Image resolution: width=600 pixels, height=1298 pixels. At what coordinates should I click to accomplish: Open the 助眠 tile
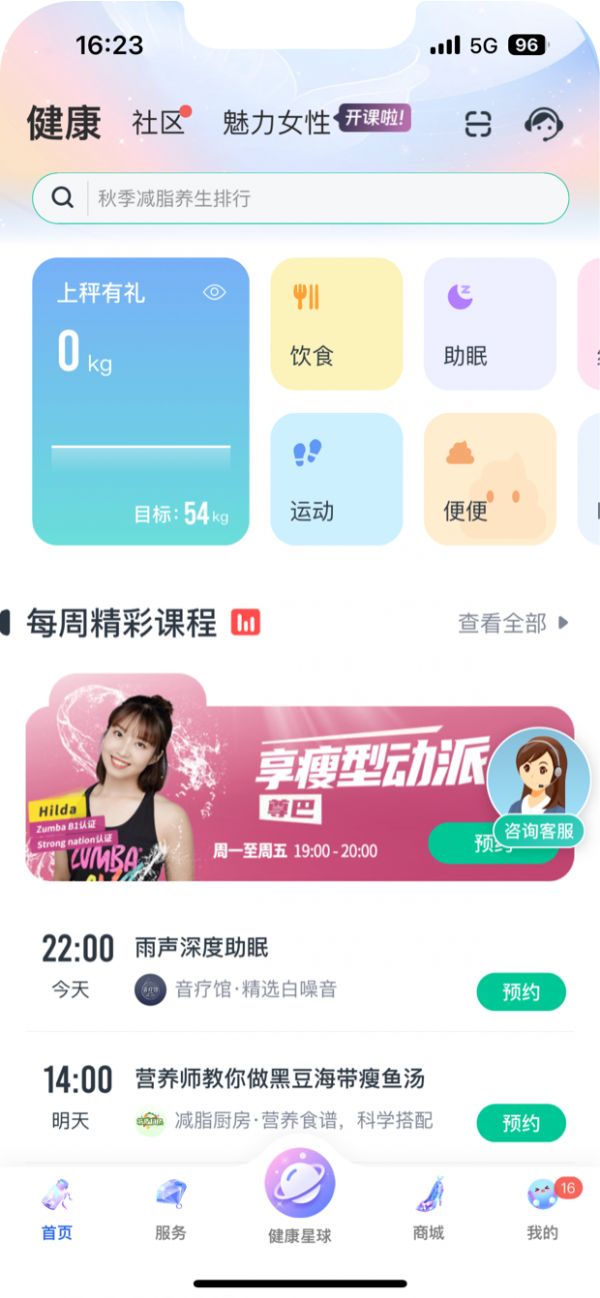pos(490,324)
